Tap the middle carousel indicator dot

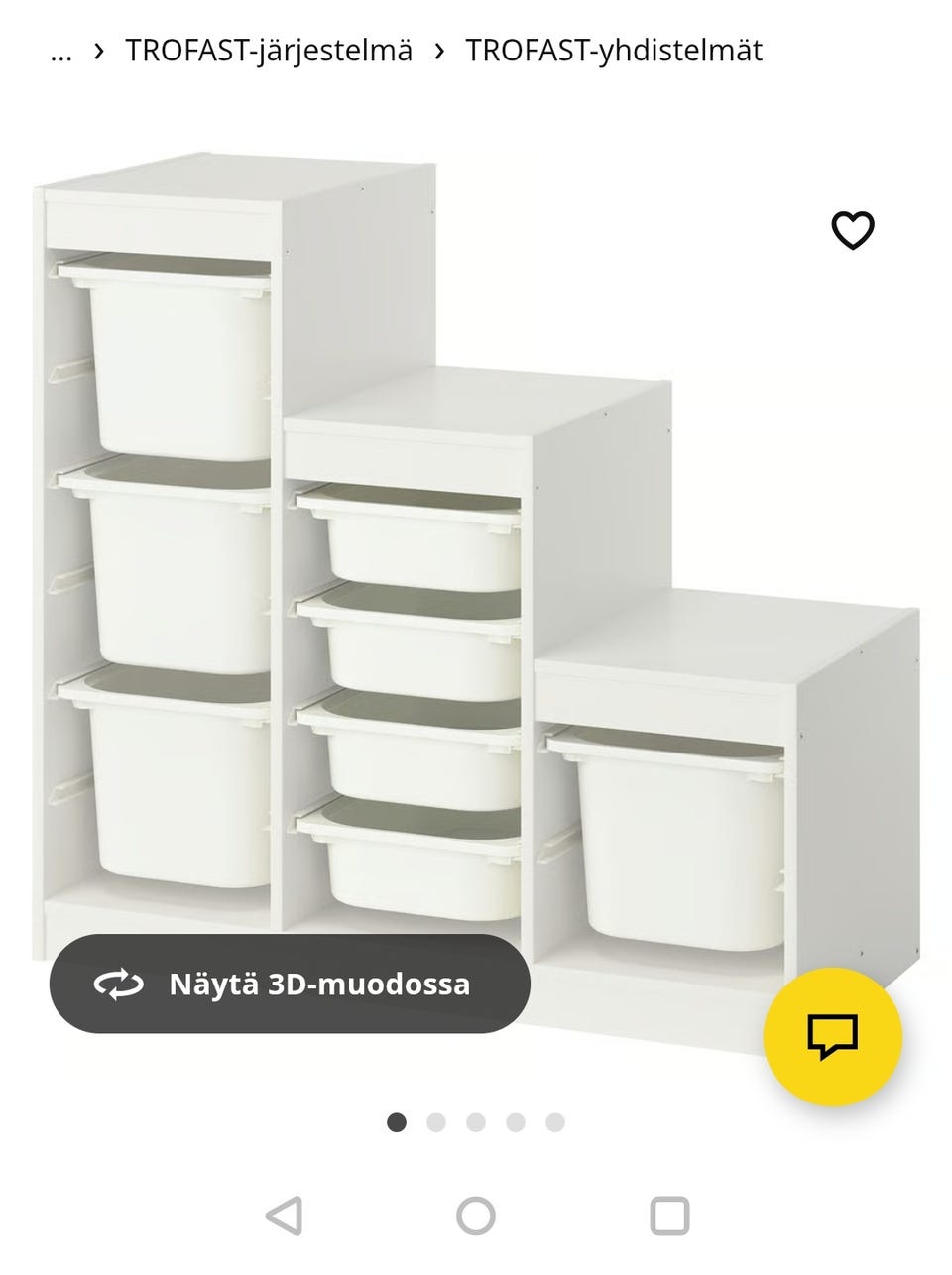pyautogui.click(x=475, y=1122)
